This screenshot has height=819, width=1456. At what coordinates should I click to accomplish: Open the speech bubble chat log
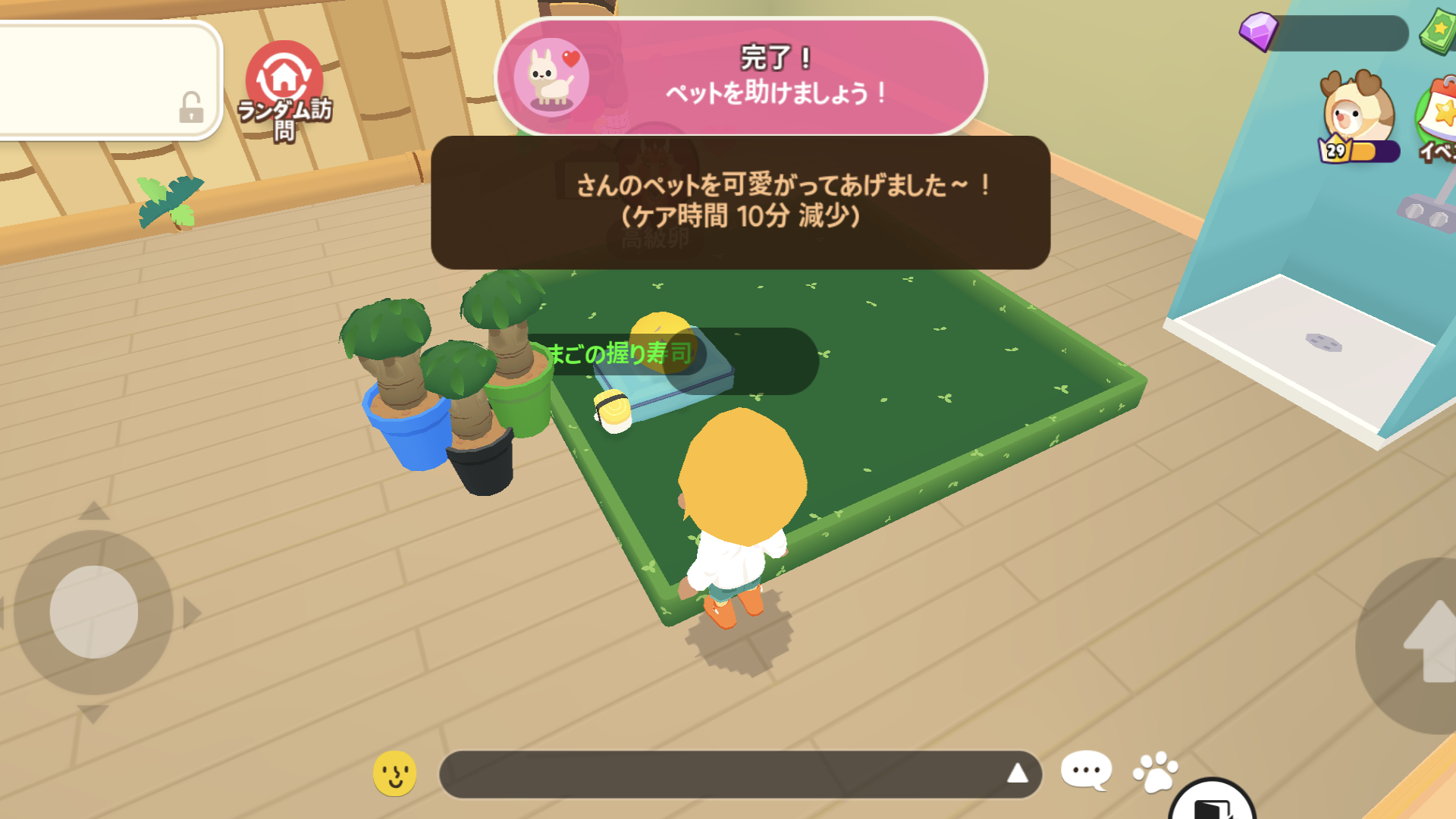tap(1086, 771)
